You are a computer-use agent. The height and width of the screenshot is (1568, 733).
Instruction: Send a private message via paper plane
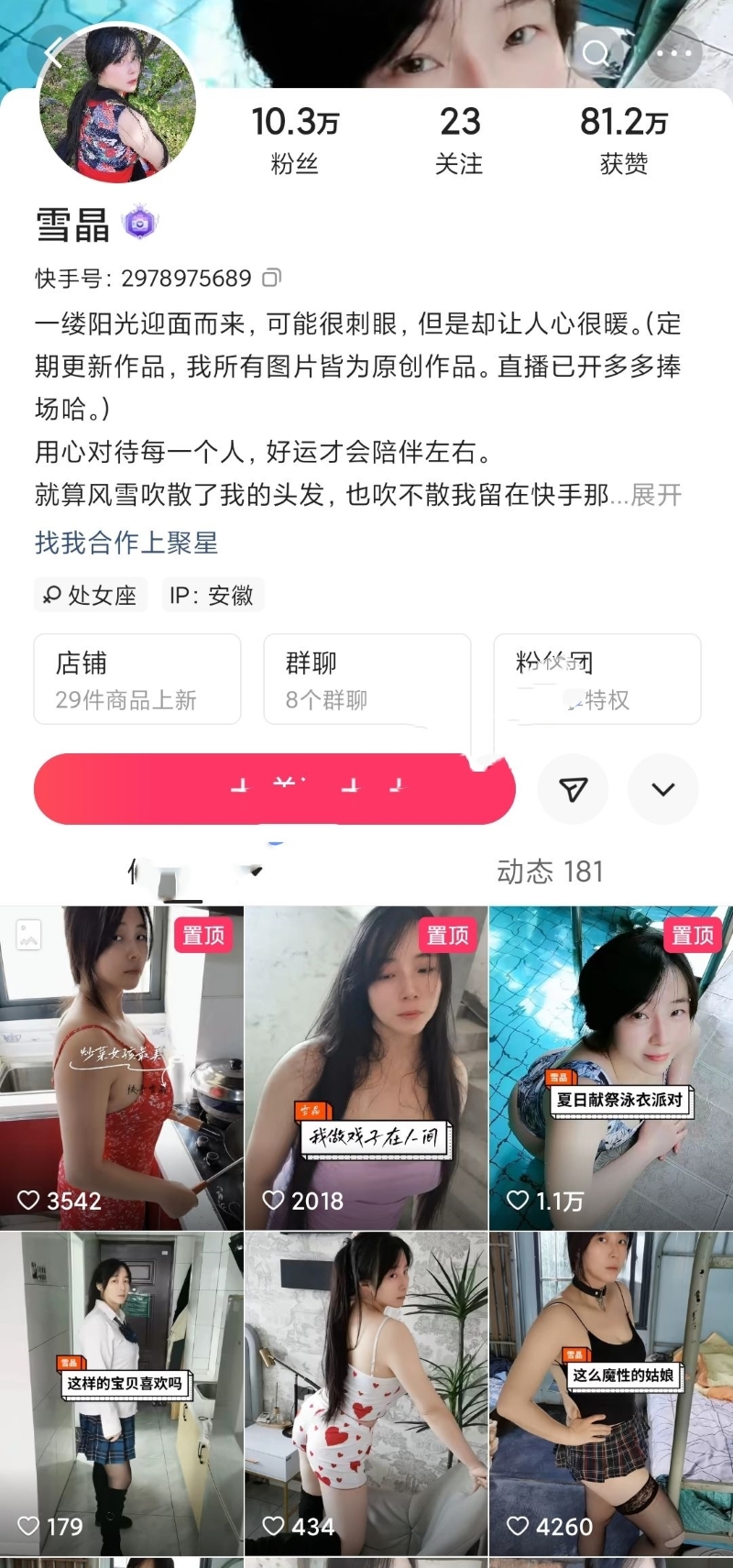(573, 789)
